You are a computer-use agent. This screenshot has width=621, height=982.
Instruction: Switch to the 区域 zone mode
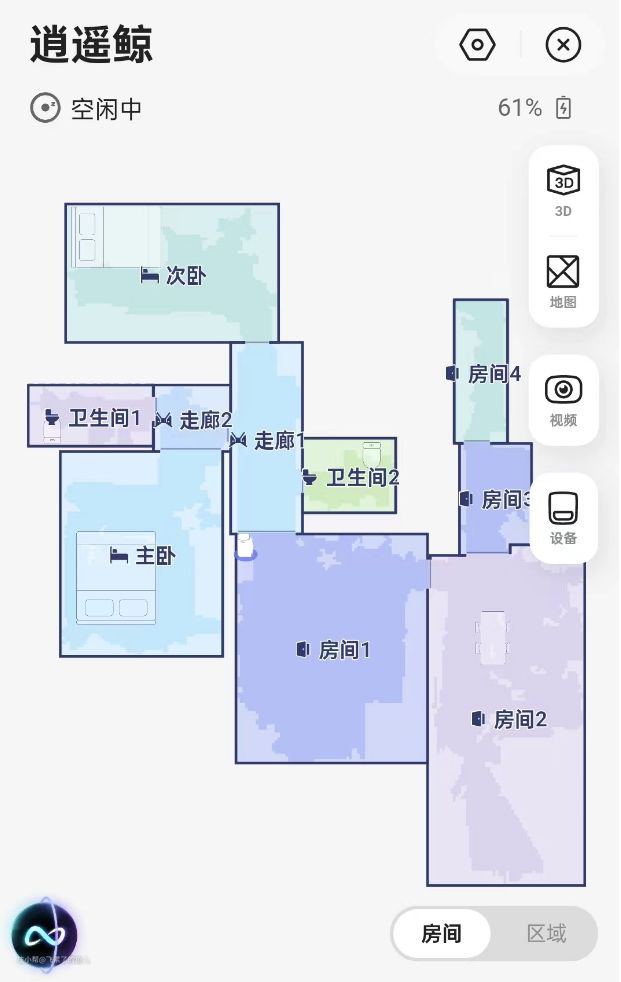pos(546,934)
